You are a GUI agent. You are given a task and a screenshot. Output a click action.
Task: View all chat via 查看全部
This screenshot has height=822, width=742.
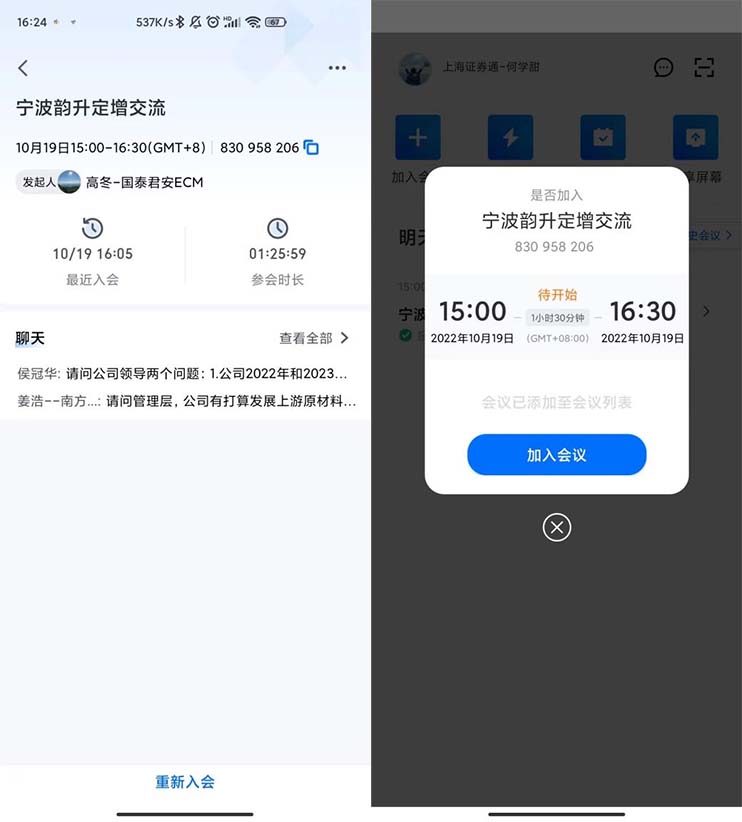point(314,338)
